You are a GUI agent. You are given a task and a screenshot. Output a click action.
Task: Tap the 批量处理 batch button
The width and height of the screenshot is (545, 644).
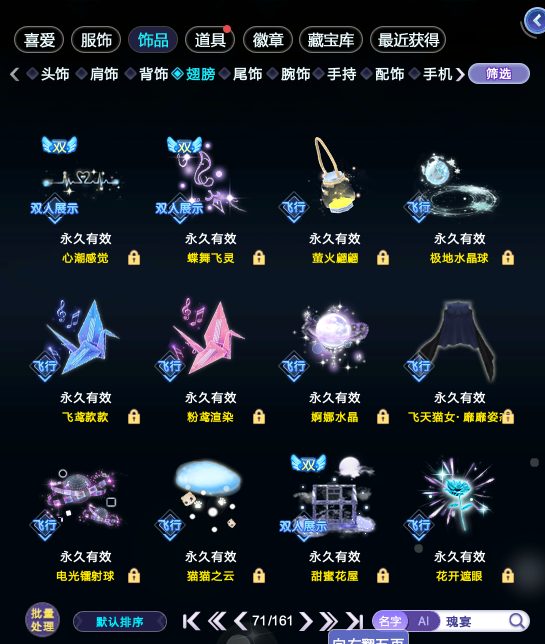[43, 620]
